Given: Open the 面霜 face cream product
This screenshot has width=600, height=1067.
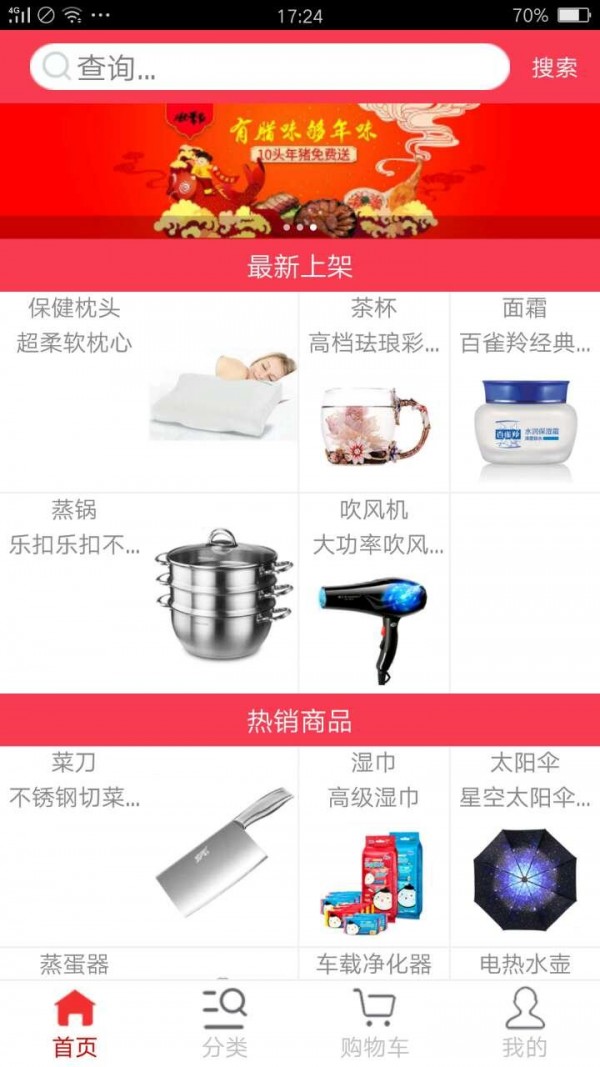Looking at the screenshot, I should 524,392.
